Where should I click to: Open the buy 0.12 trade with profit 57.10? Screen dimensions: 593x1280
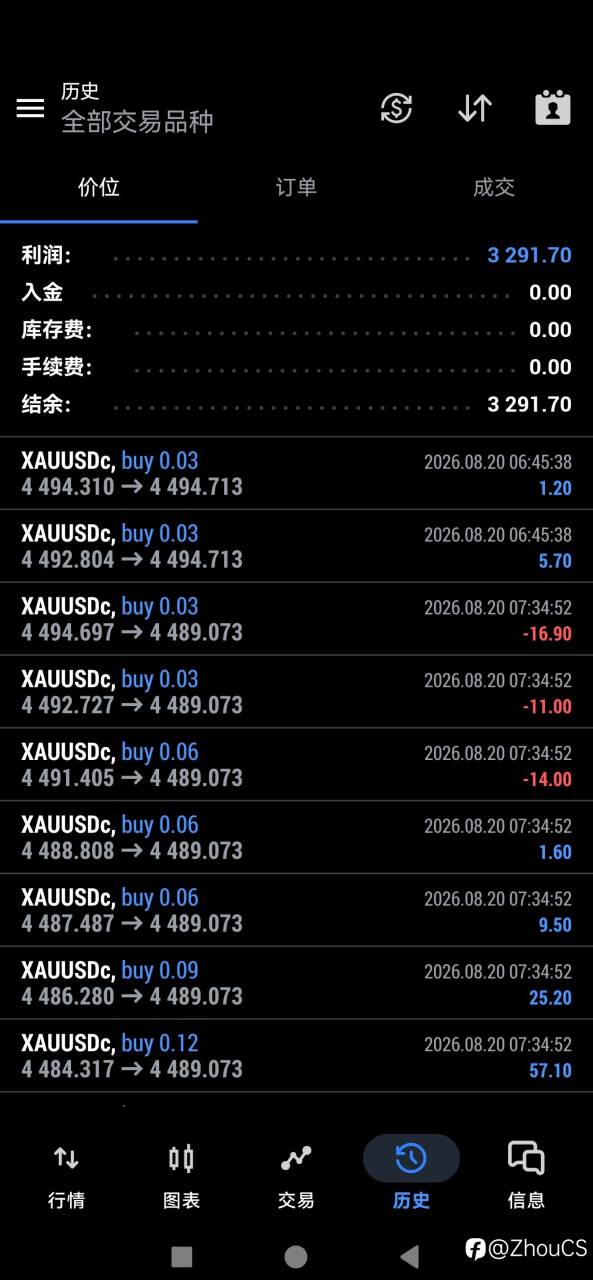click(x=296, y=1056)
